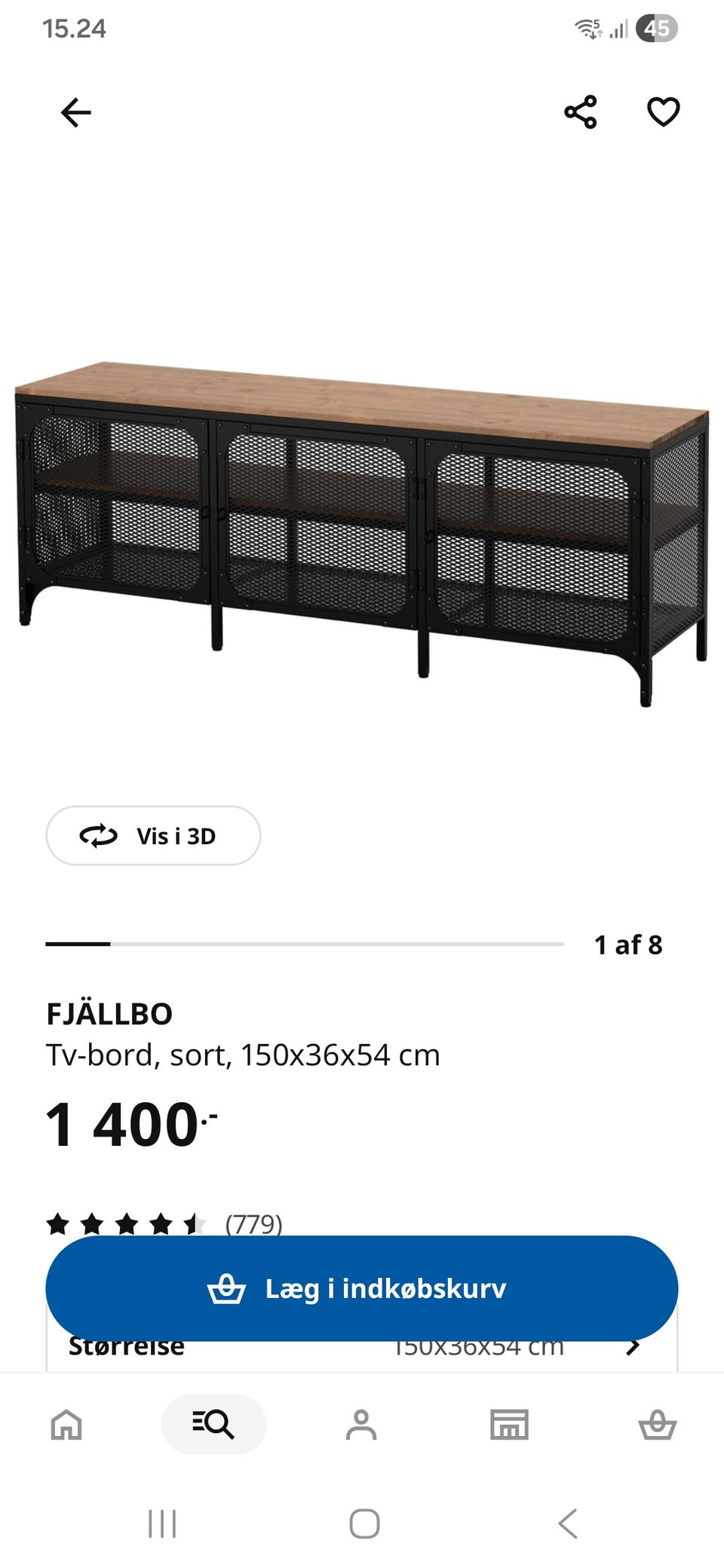
Task: Open the shopping cart icon in bottom bar
Action: coord(658,1423)
